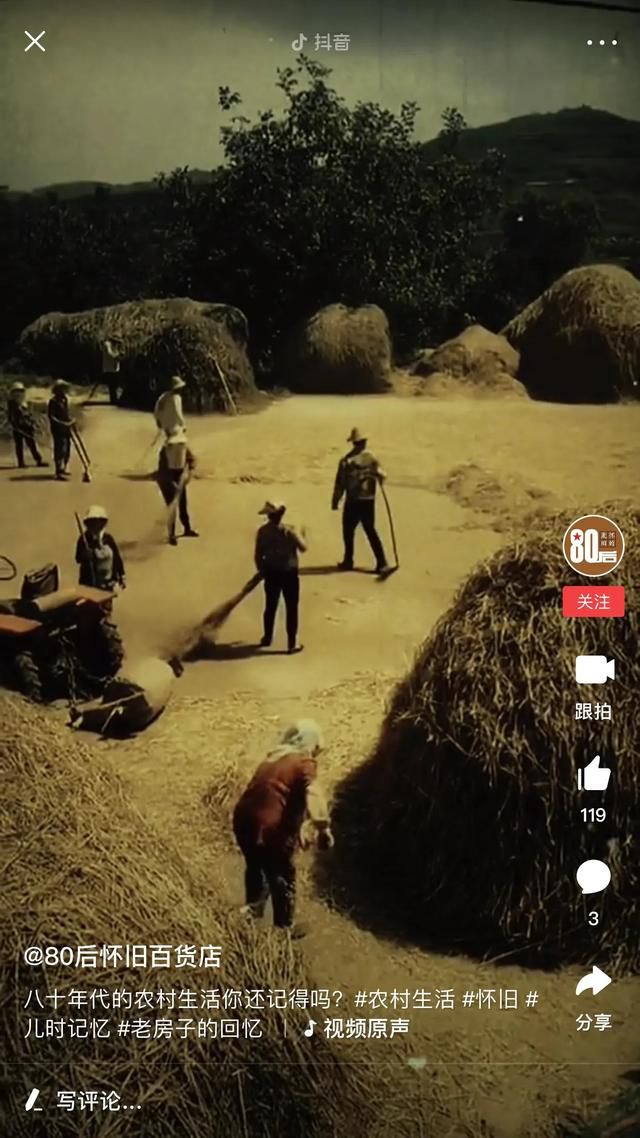Open the three-dot overflow menu

pyautogui.click(x=602, y=42)
